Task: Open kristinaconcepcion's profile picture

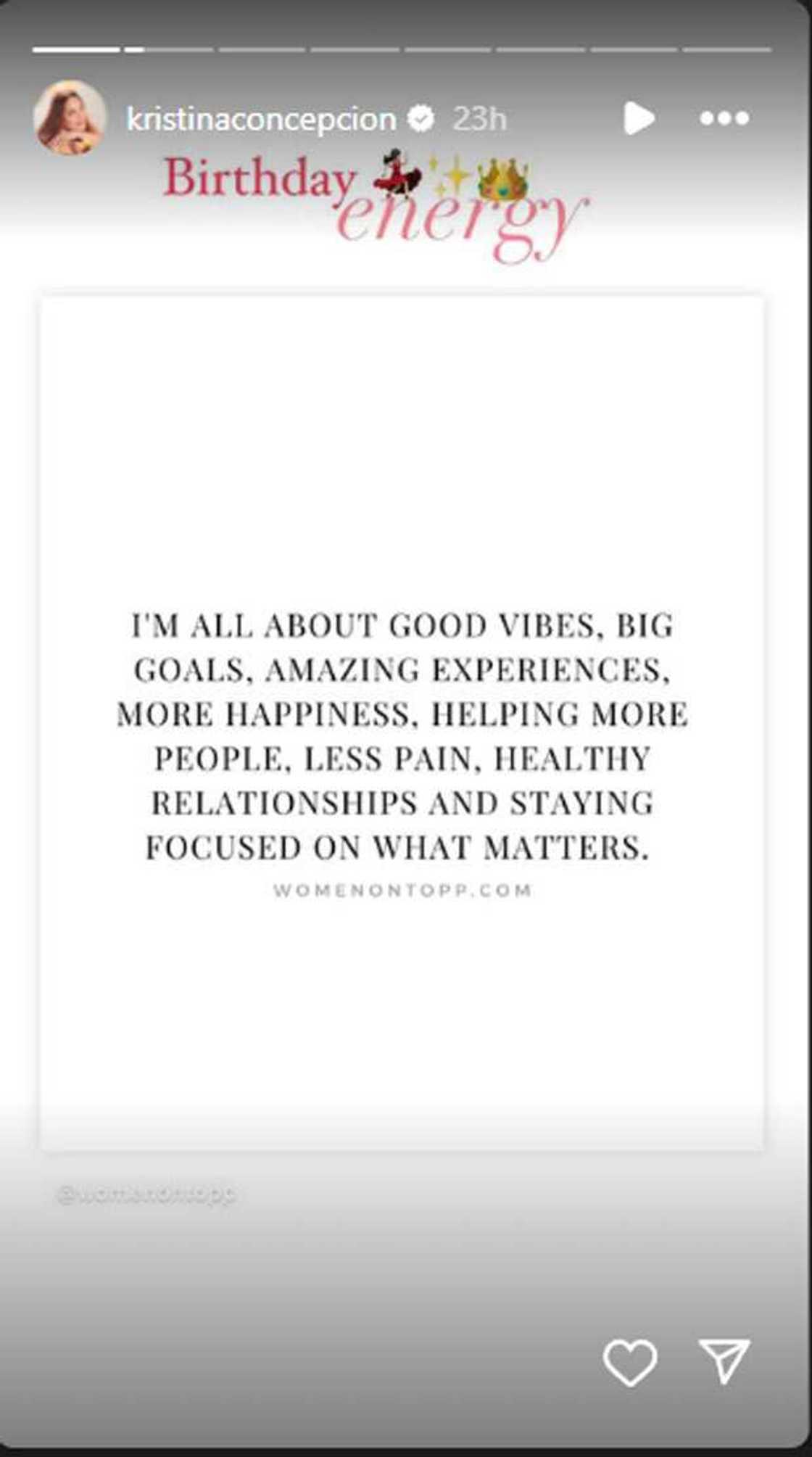Action: (x=70, y=117)
